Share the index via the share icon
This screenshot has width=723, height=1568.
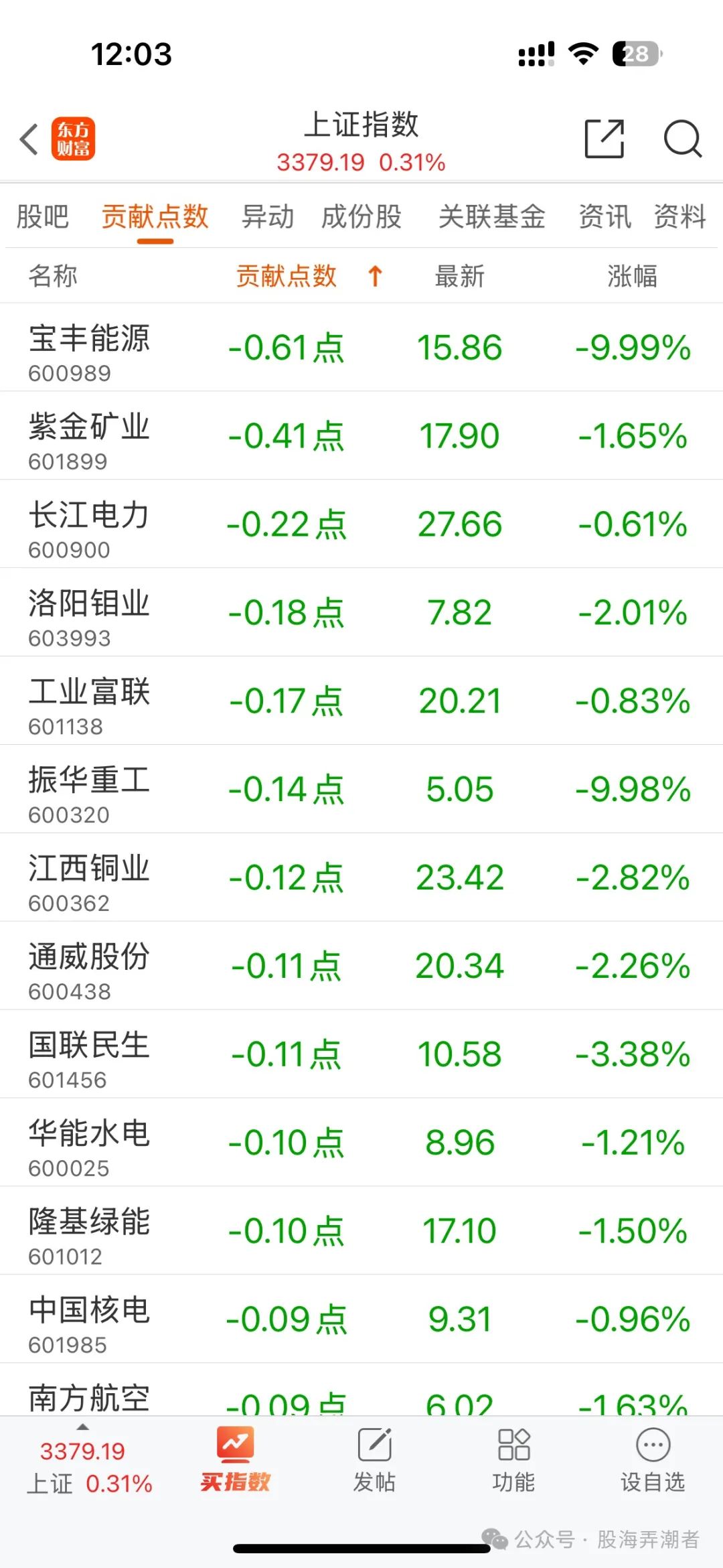tap(605, 139)
